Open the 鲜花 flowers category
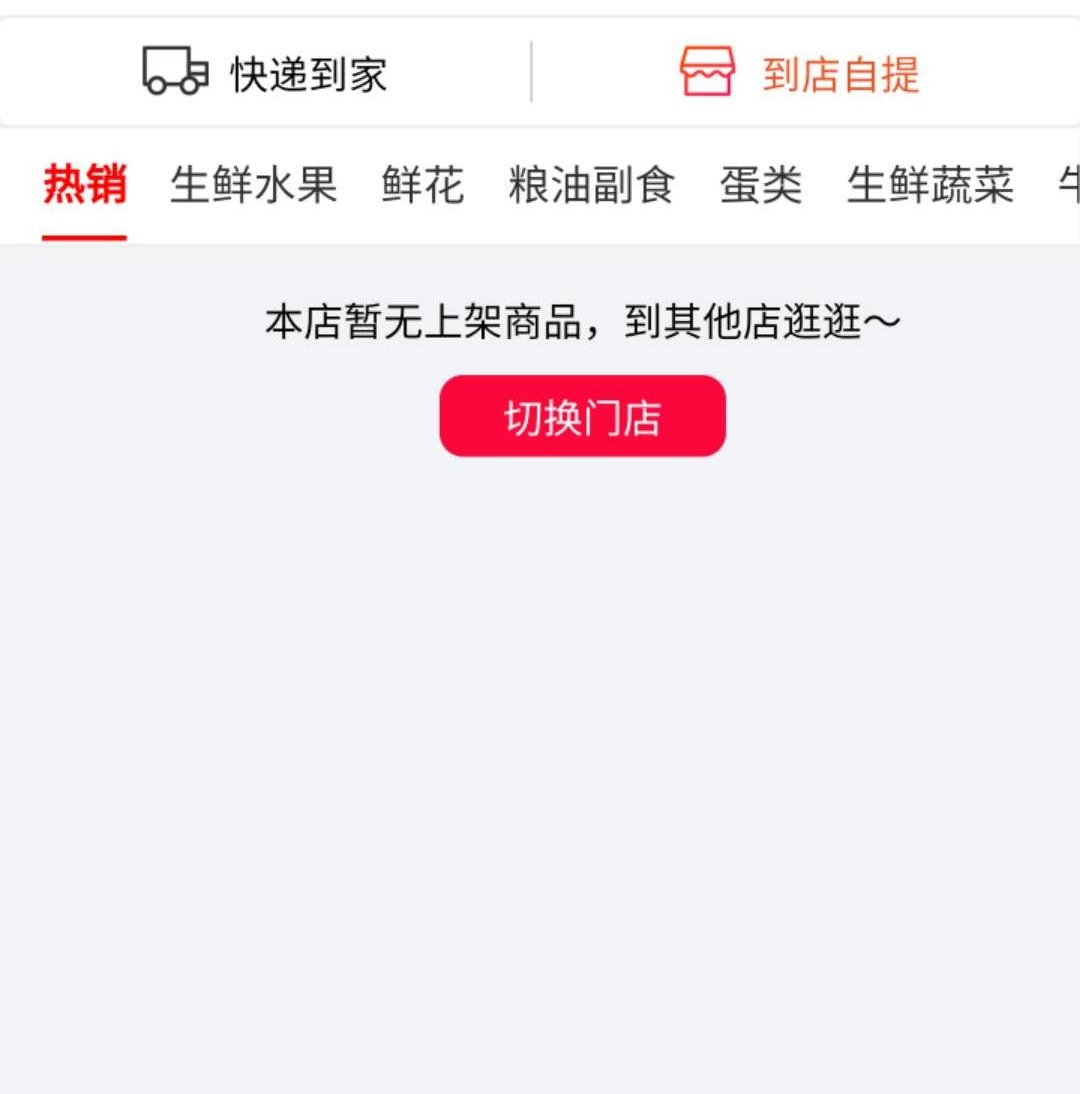This screenshot has height=1094, width=1080. click(x=420, y=186)
